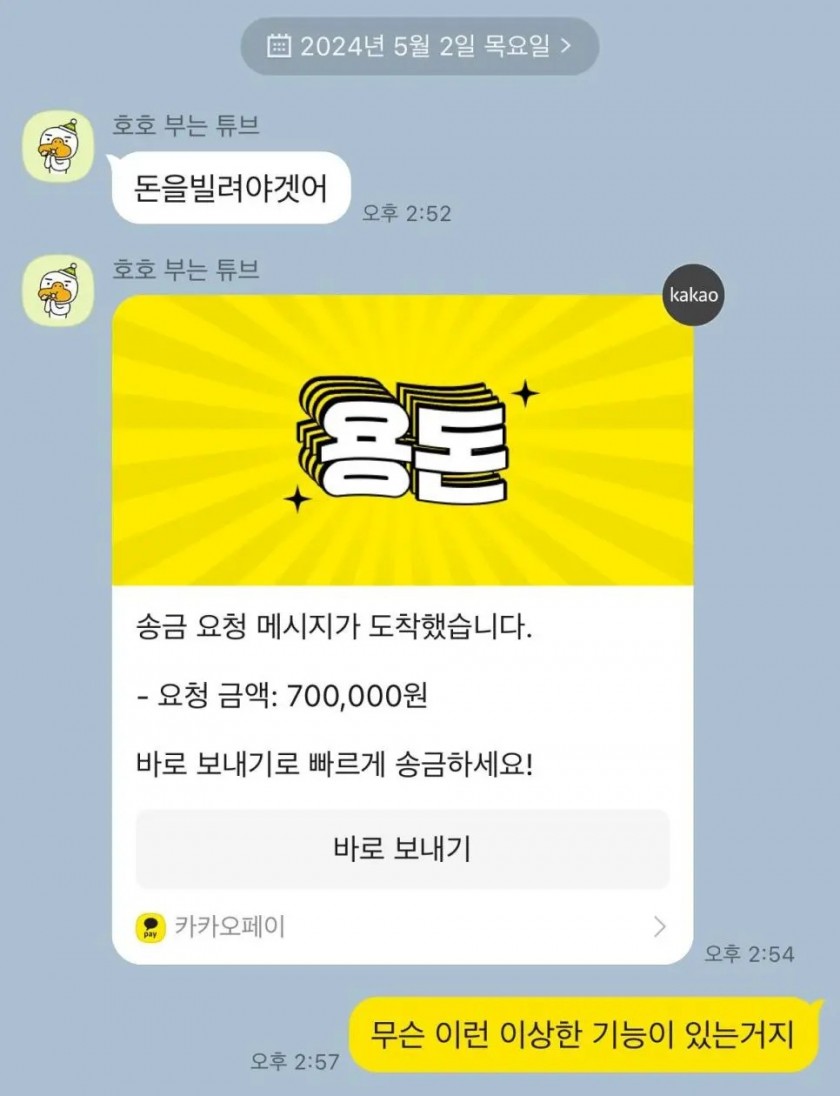Open profile picture beside 돈을빌려야겟어 message
The height and width of the screenshot is (1096, 840).
click(58, 146)
